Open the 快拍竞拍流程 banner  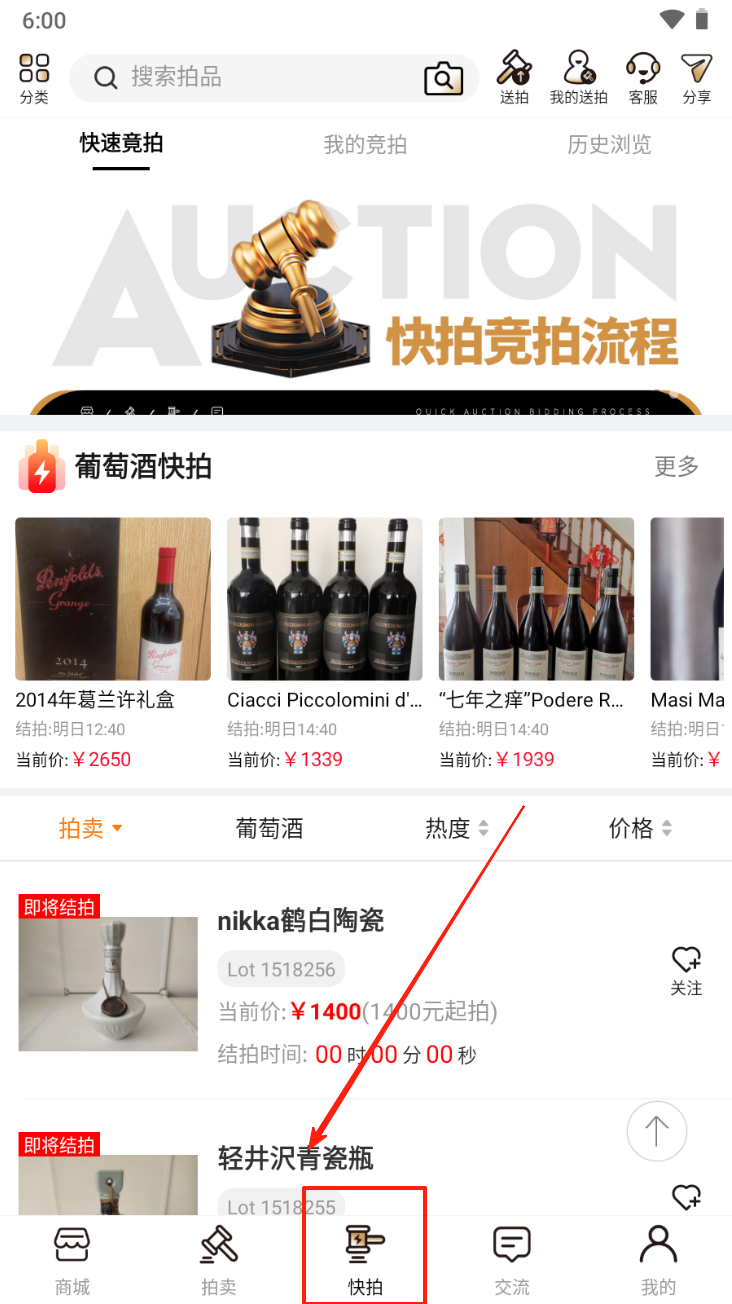(366, 300)
